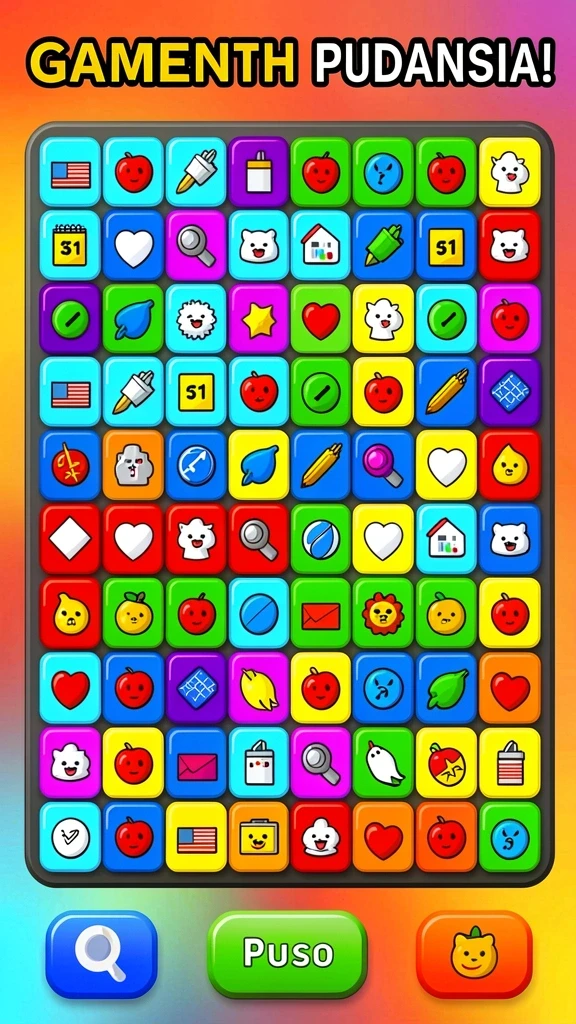This screenshot has width=576, height=1024.
Task: Select the gray robot on the orange tile
Action: coord(133,466)
